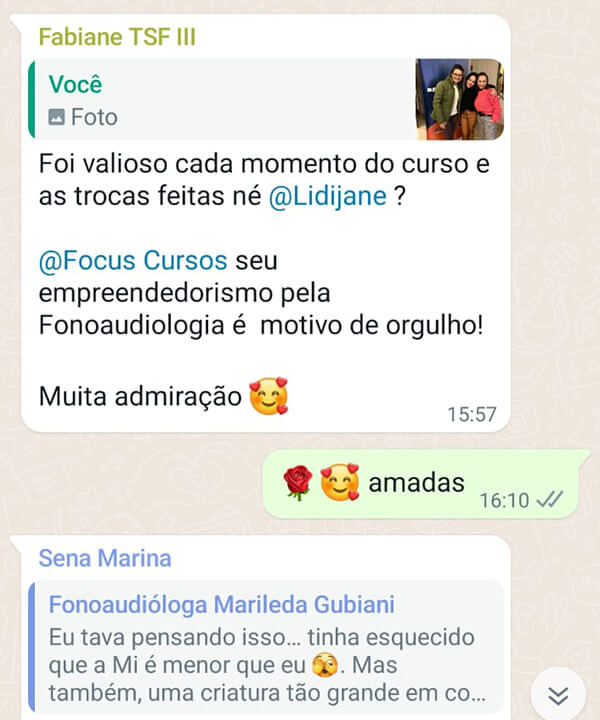Open the @Lidijane mention
Screen dimensions: 600x720
(x=327, y=196)
